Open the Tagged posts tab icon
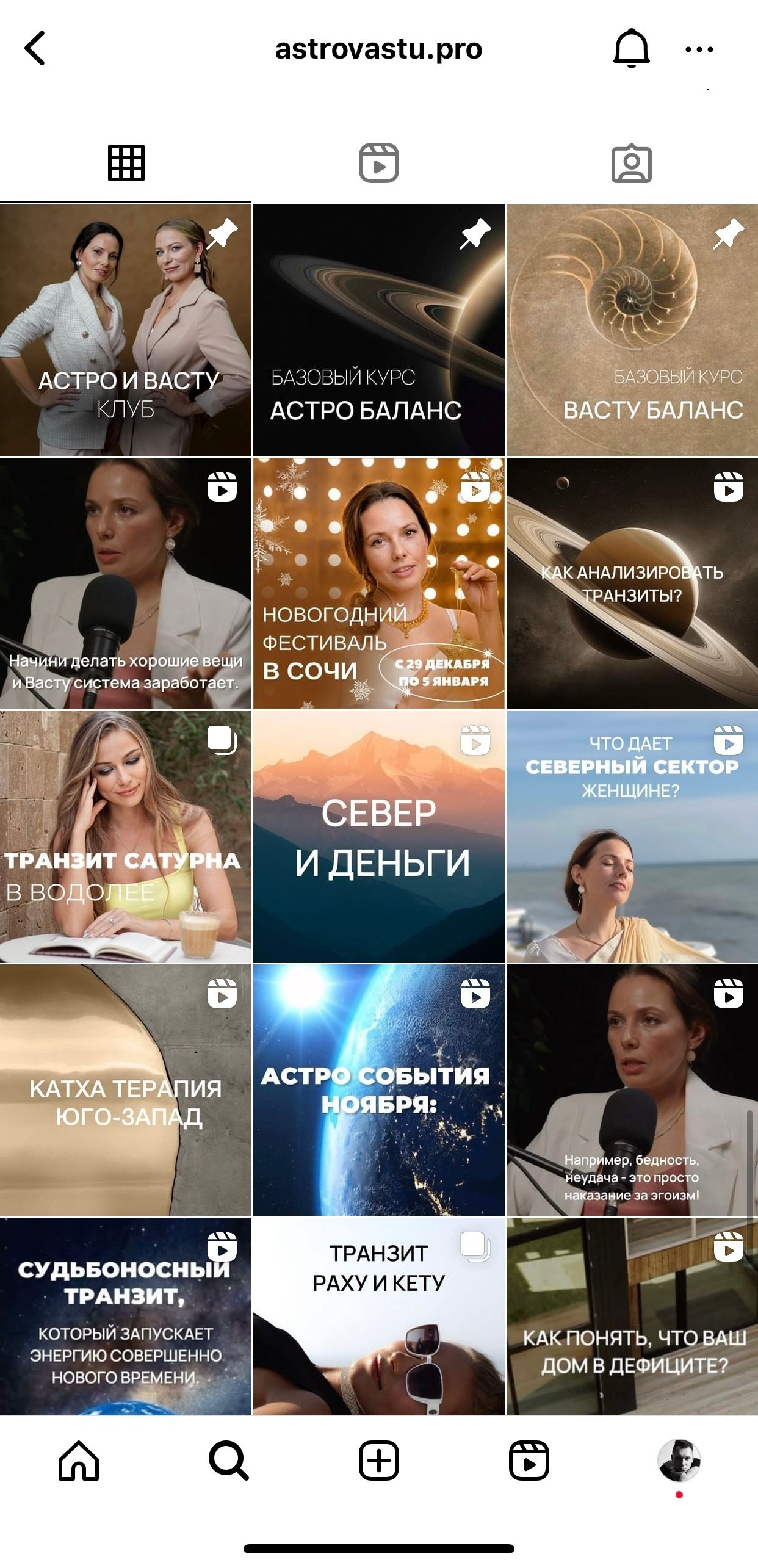Screen dimensions: 758x1568 coord(632,162)
